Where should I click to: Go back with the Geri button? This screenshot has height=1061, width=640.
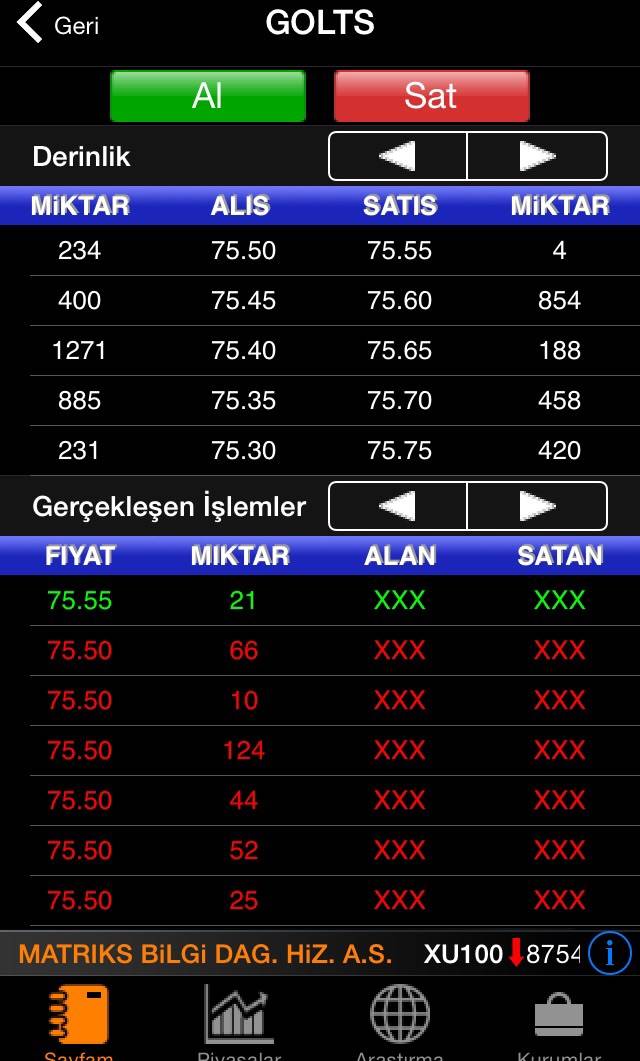coord(58,24)
